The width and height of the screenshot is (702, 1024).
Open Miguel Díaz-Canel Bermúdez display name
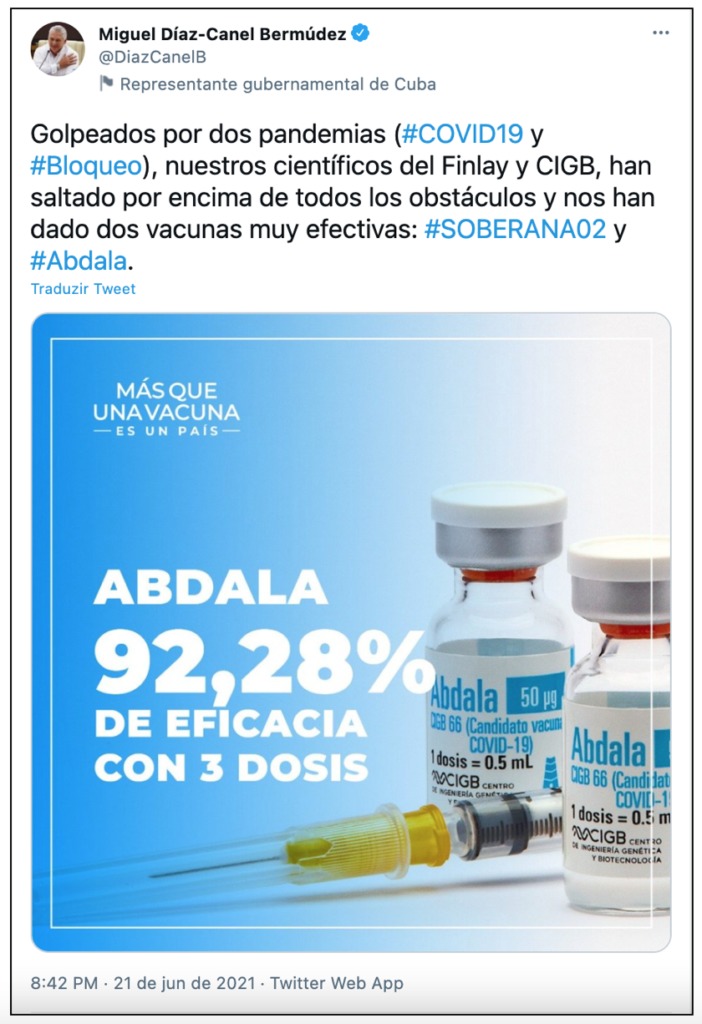pos(222,35)
